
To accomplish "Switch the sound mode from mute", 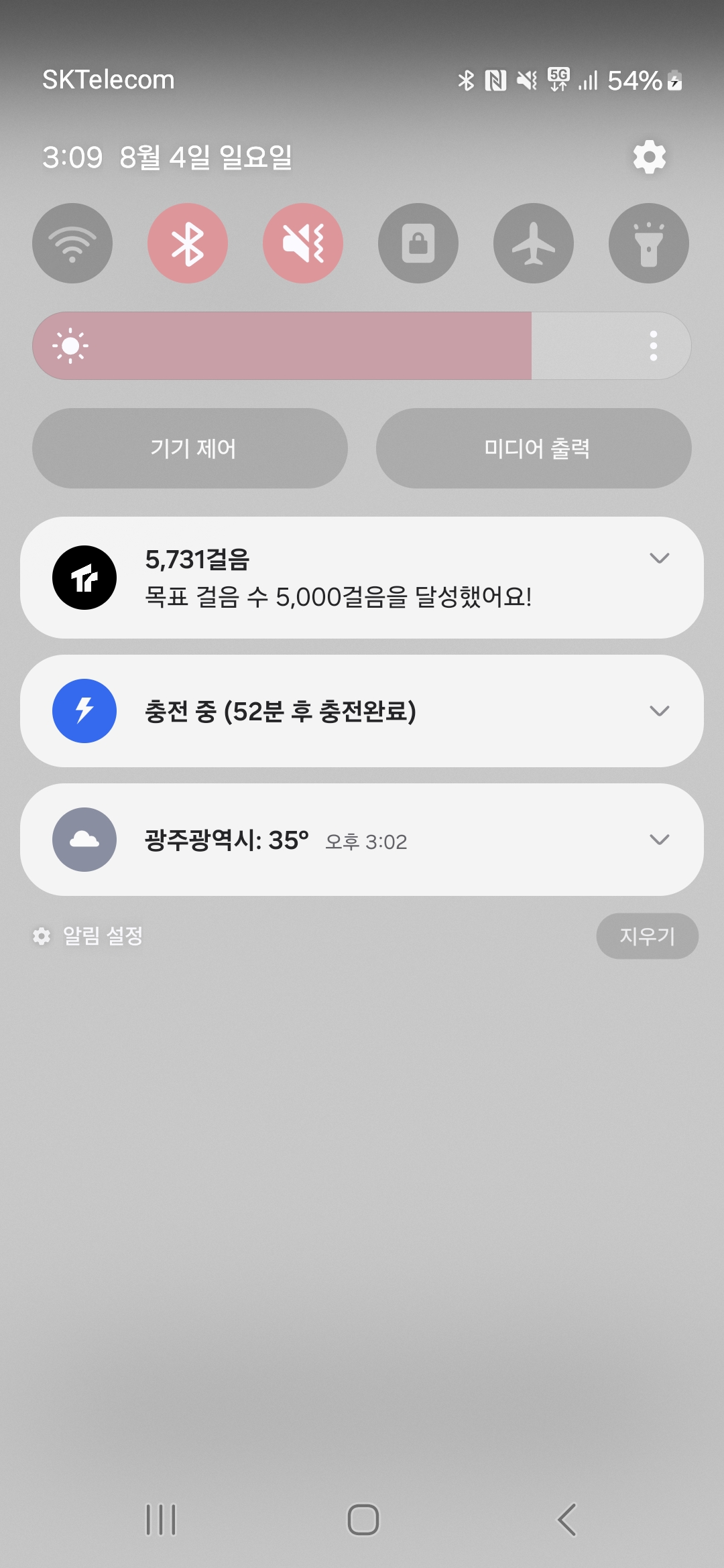I will 303,243.
